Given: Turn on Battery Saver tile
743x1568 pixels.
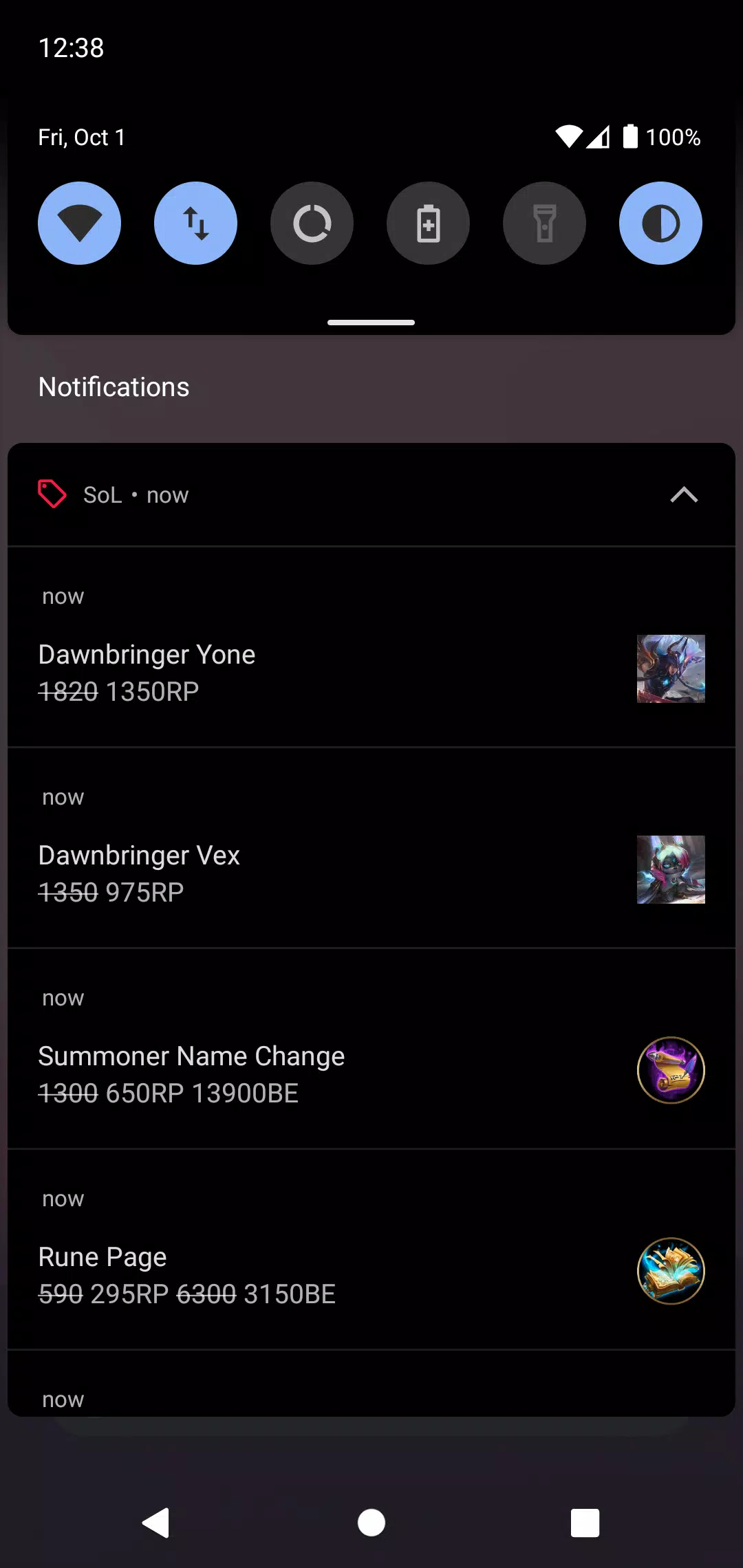Looking at the screenshot, I should [x=428, y=223].
